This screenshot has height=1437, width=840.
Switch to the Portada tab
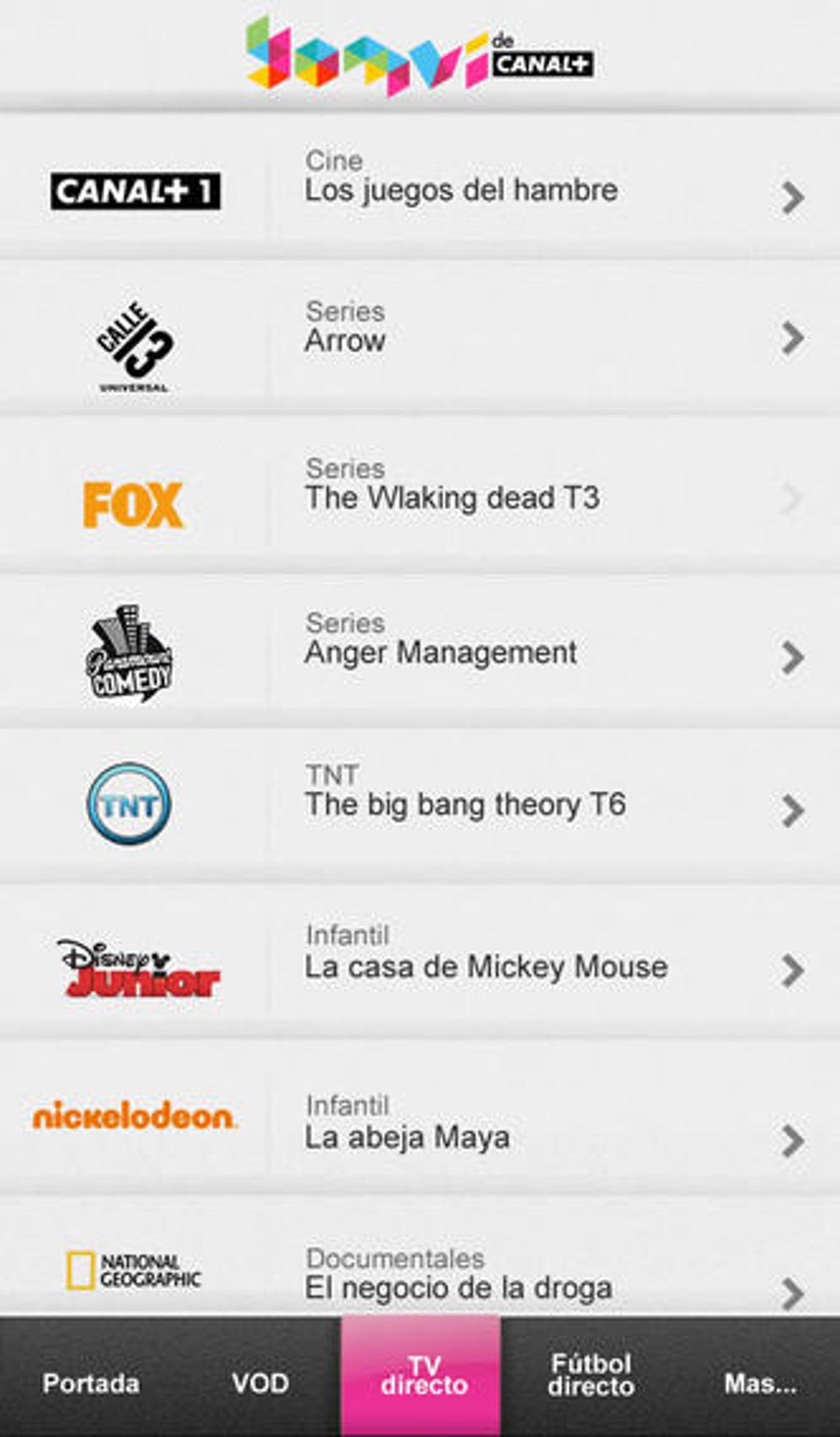click(91, 1383)
